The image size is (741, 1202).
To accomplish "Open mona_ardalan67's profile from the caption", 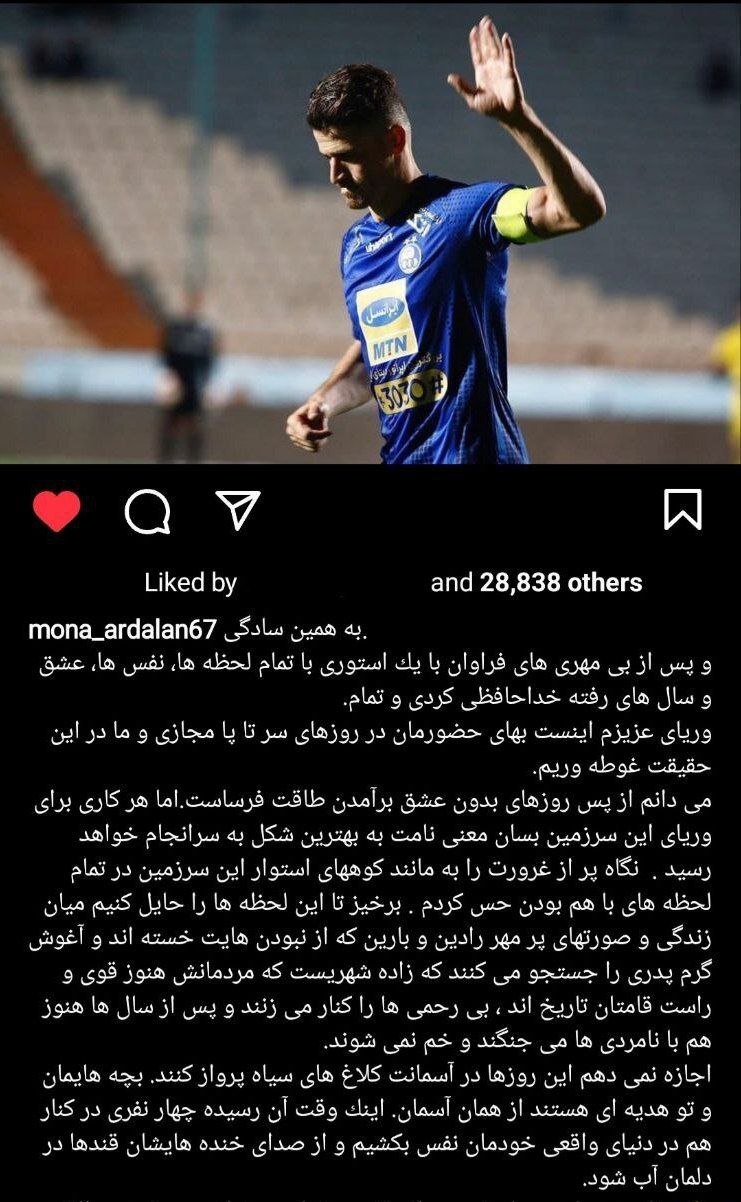I will pos(123,629).
